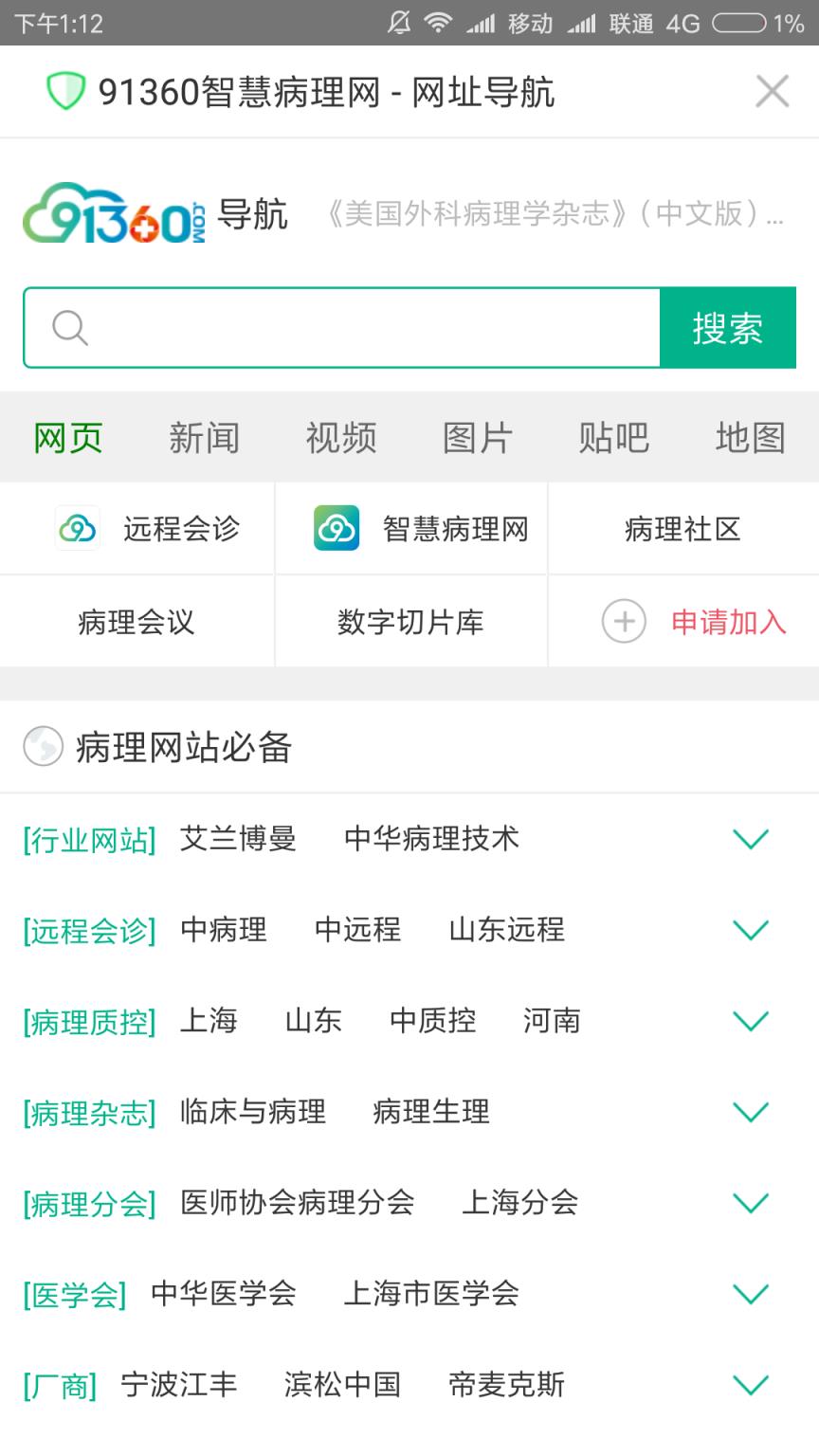819x1456 pixels.
Task: Click inside the search input field
Action: (360, 328)
